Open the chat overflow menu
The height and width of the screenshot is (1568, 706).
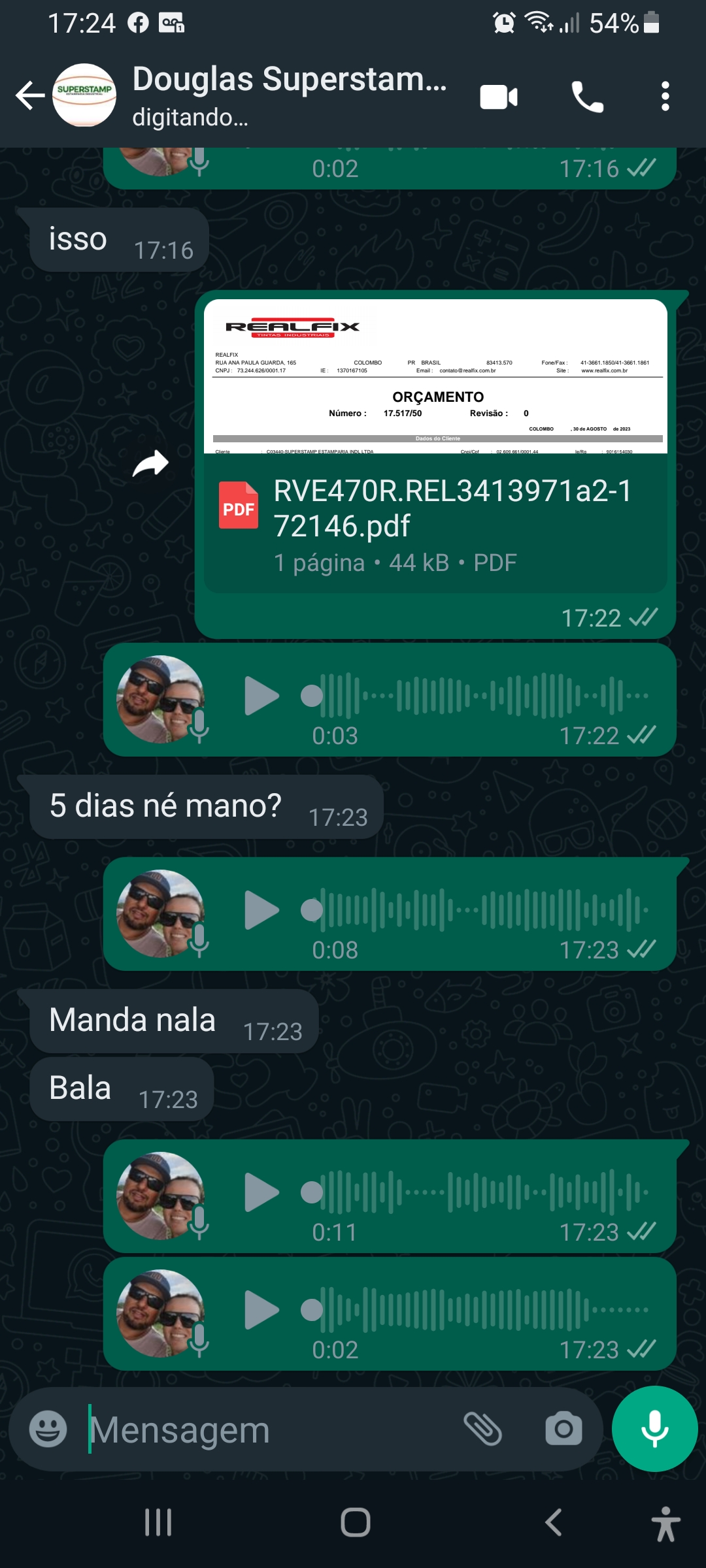(665, 97)
